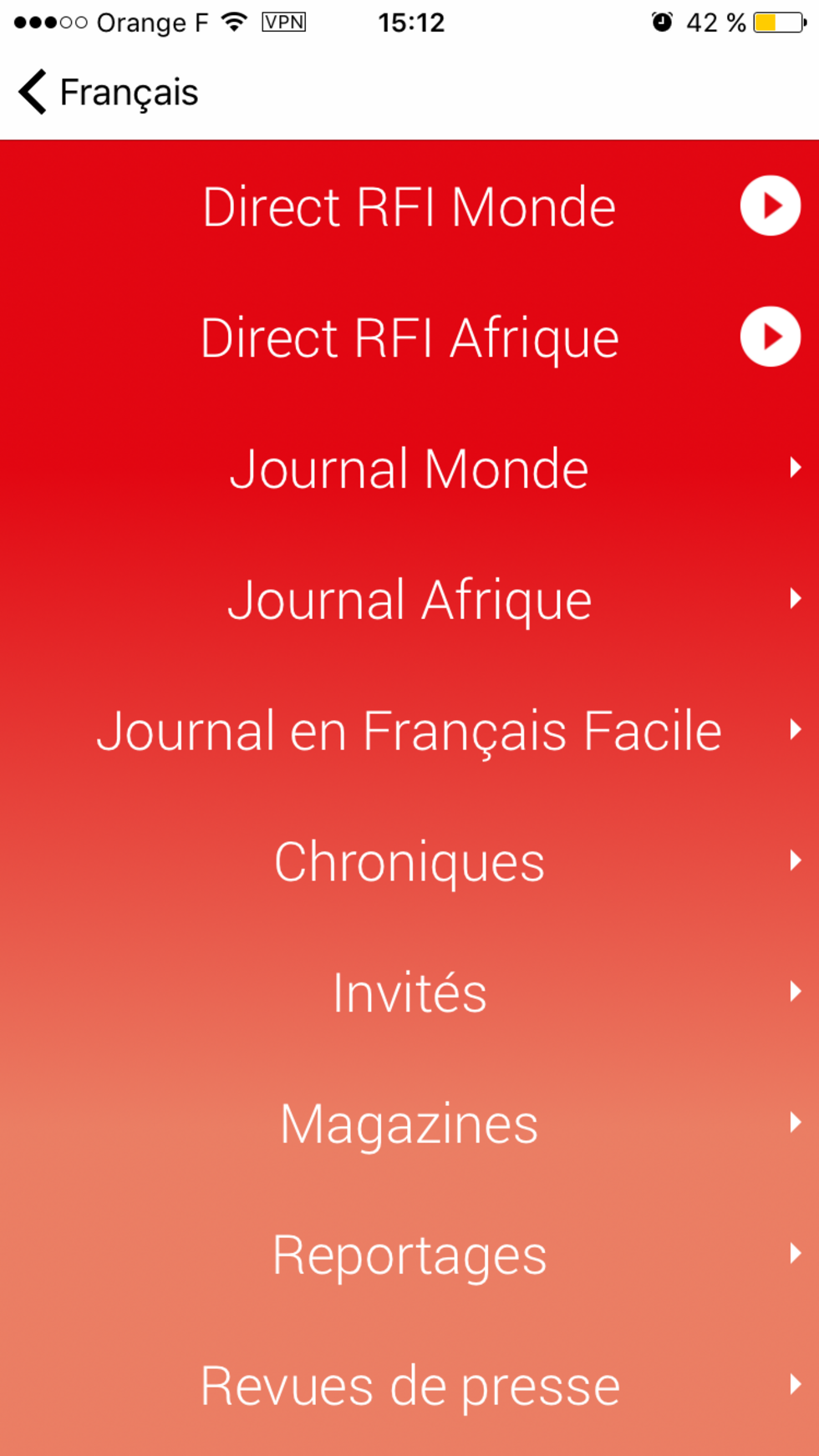The height and width of the screenshot is (1456, 819).
Task: Click the white play circle beside Direct RFI Monde
Action: click(x=768, y=205)
